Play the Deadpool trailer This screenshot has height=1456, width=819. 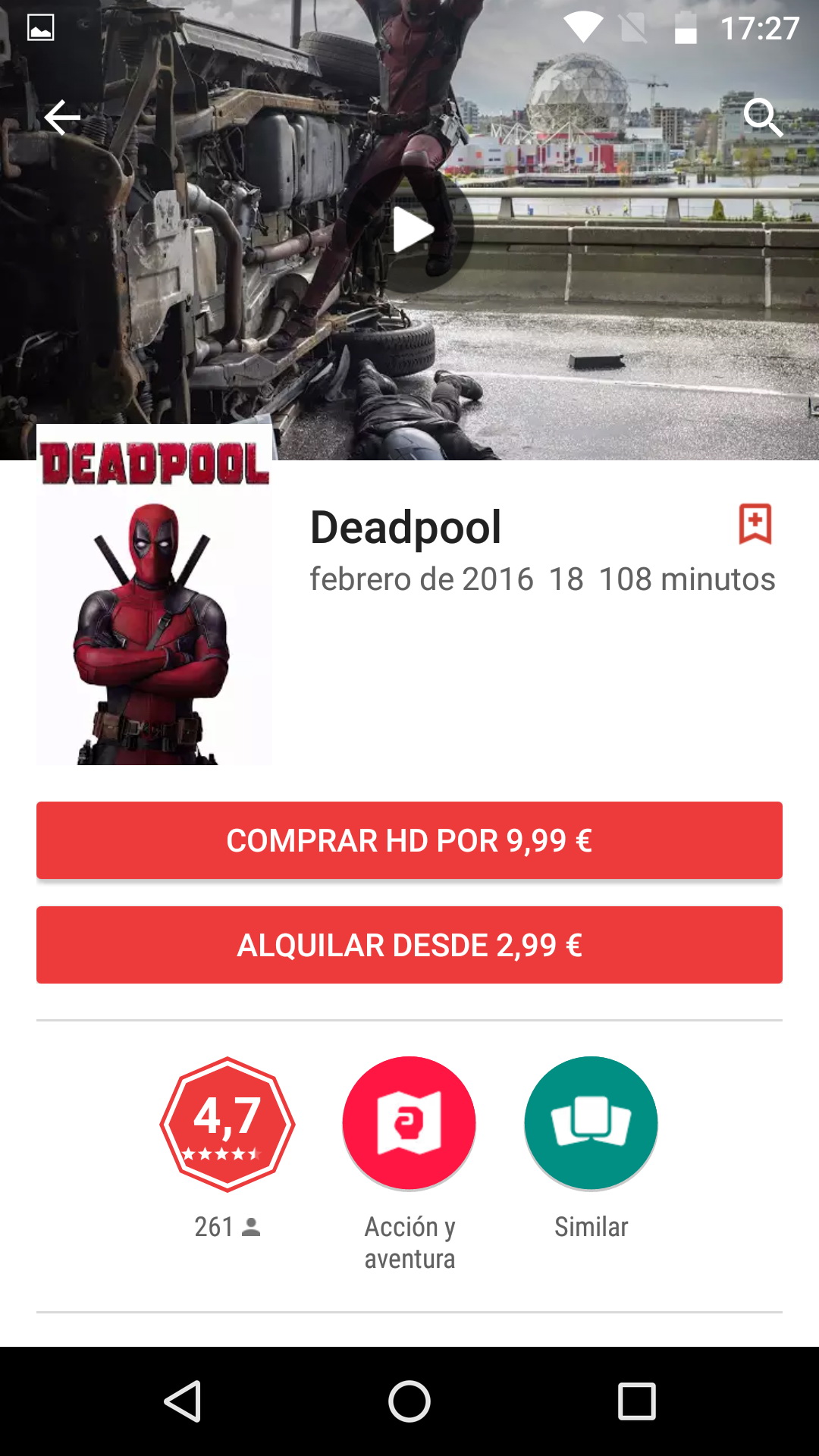[x=410, y=230]
